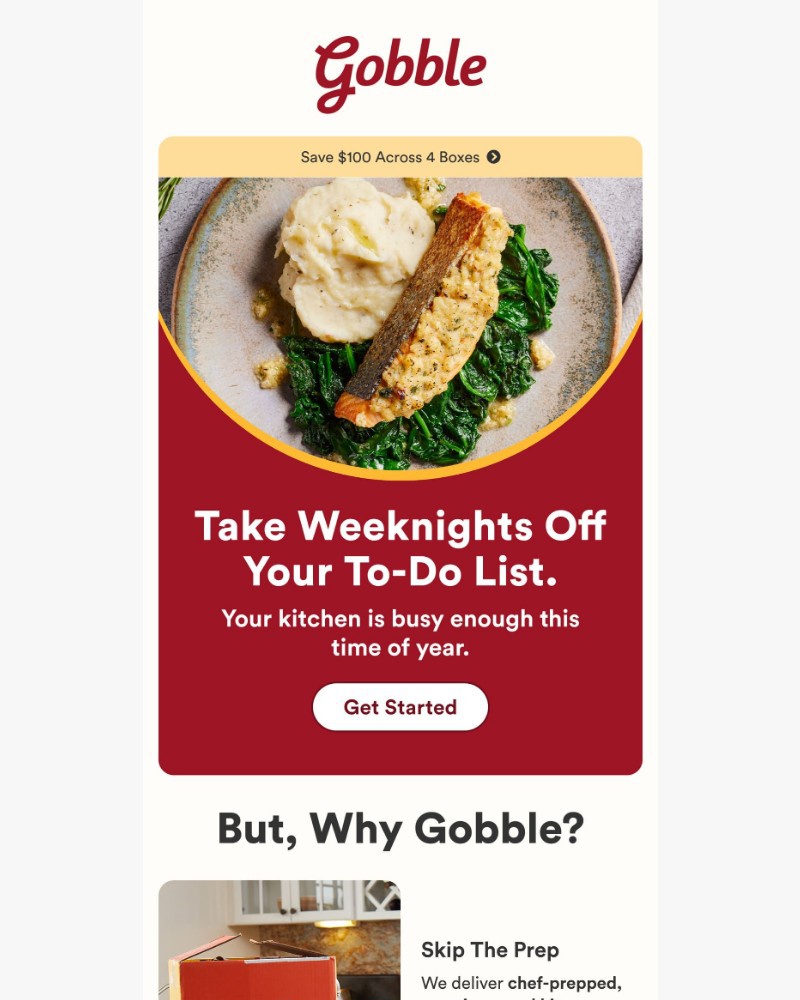800x1000 pixels.
Task: Click the But, Why Gobble? section header
Action: click(x=399, y=827)
